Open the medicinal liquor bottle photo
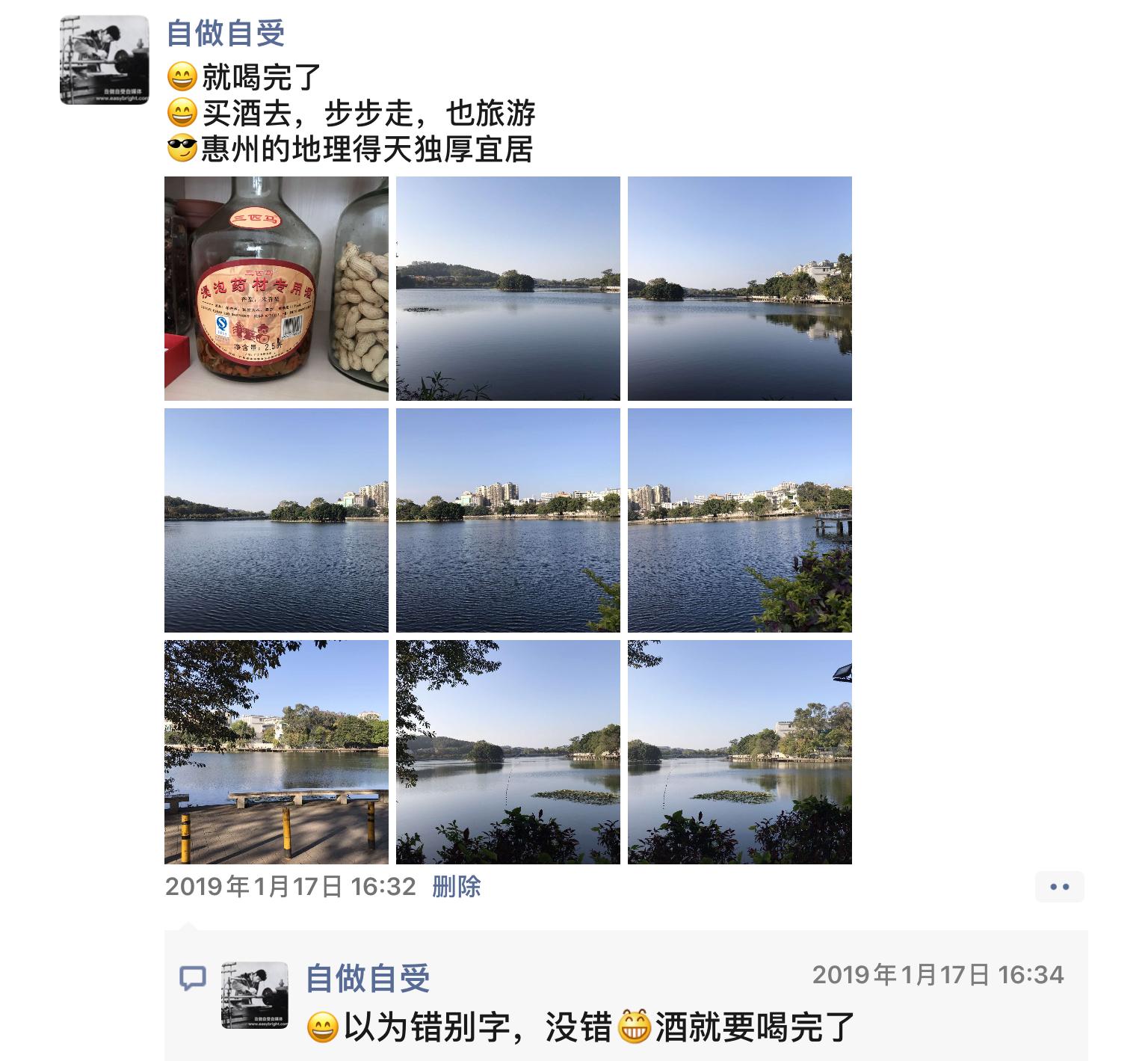Viewport: 1148px width, 1061px height. coord(276,288)
